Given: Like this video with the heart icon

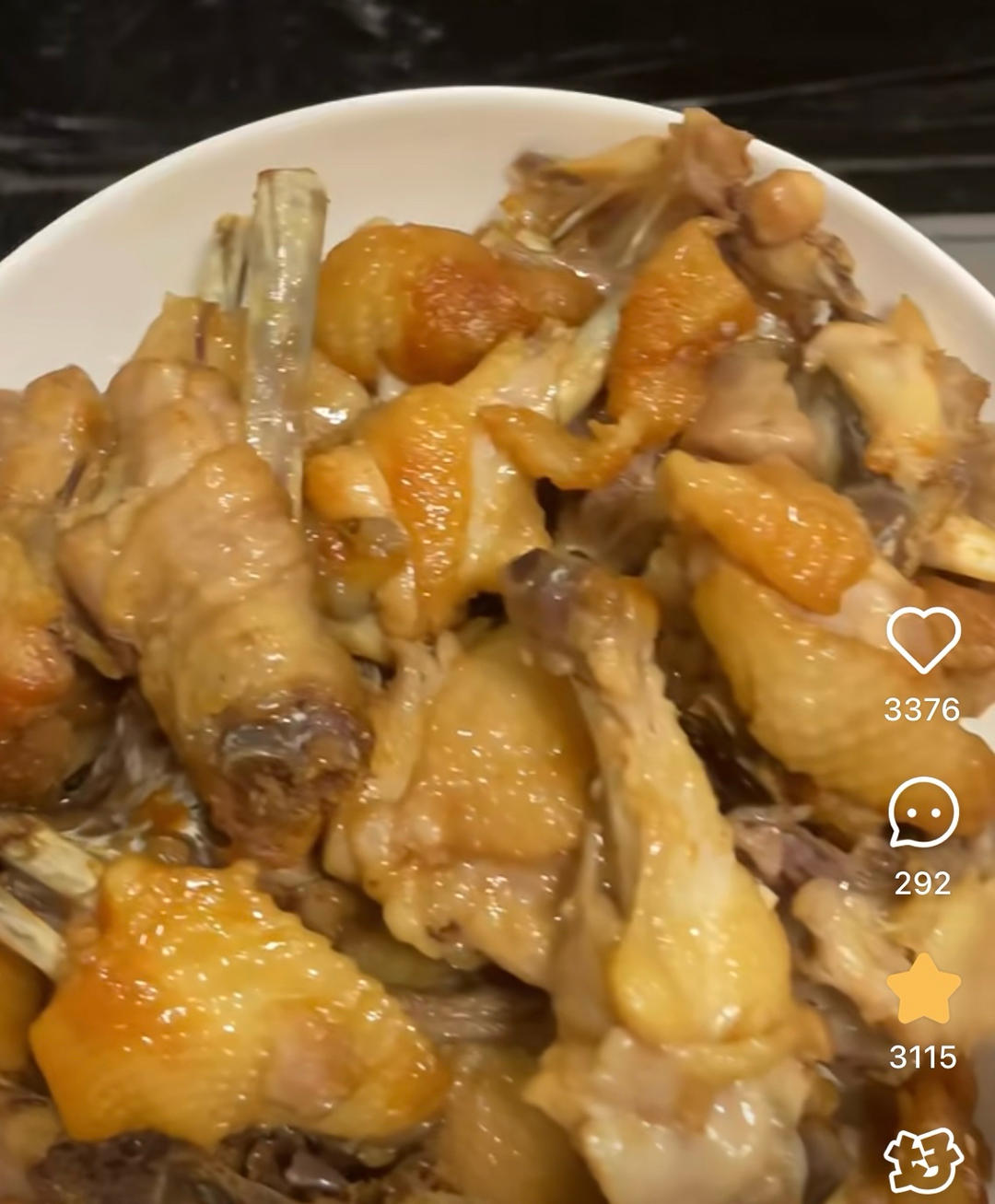Looking at the screenshot, I should pyautogui.click(x=923, y=639).
